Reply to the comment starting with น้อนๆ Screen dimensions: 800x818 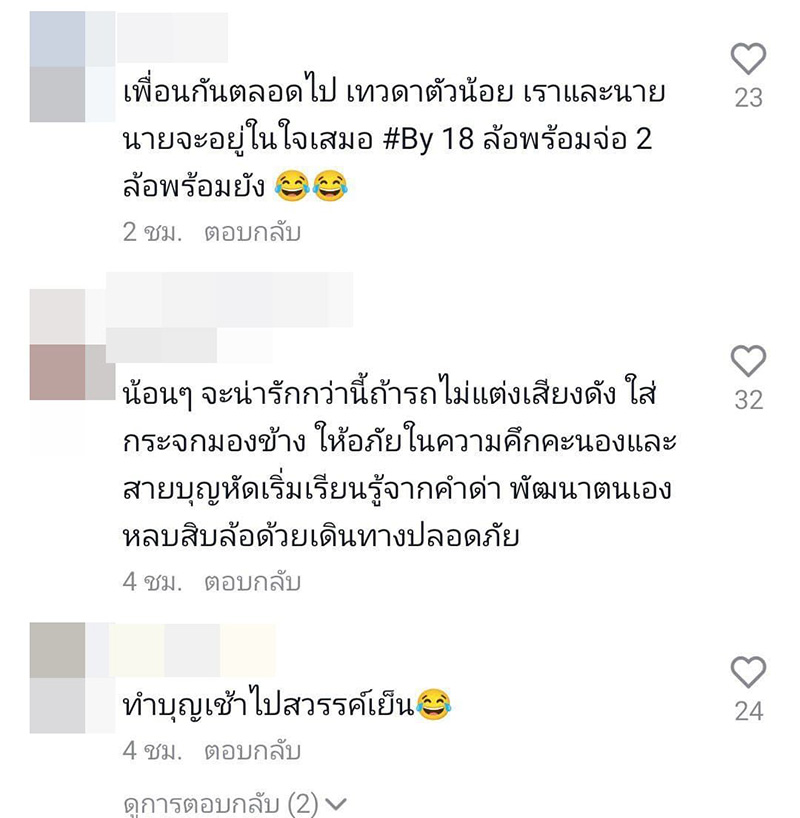(x=252, y=582)
